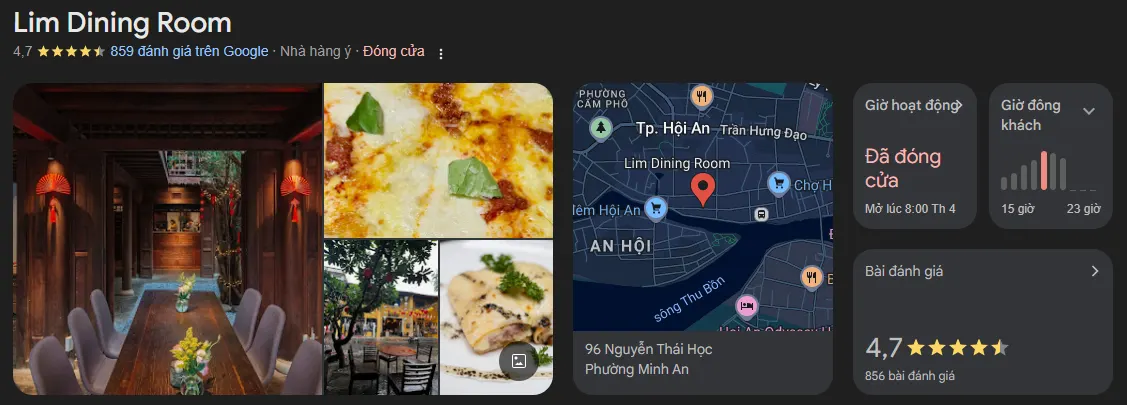View the pizza photo
The height and width of the screenshot is (405, 1127).
tap(438, 159)
